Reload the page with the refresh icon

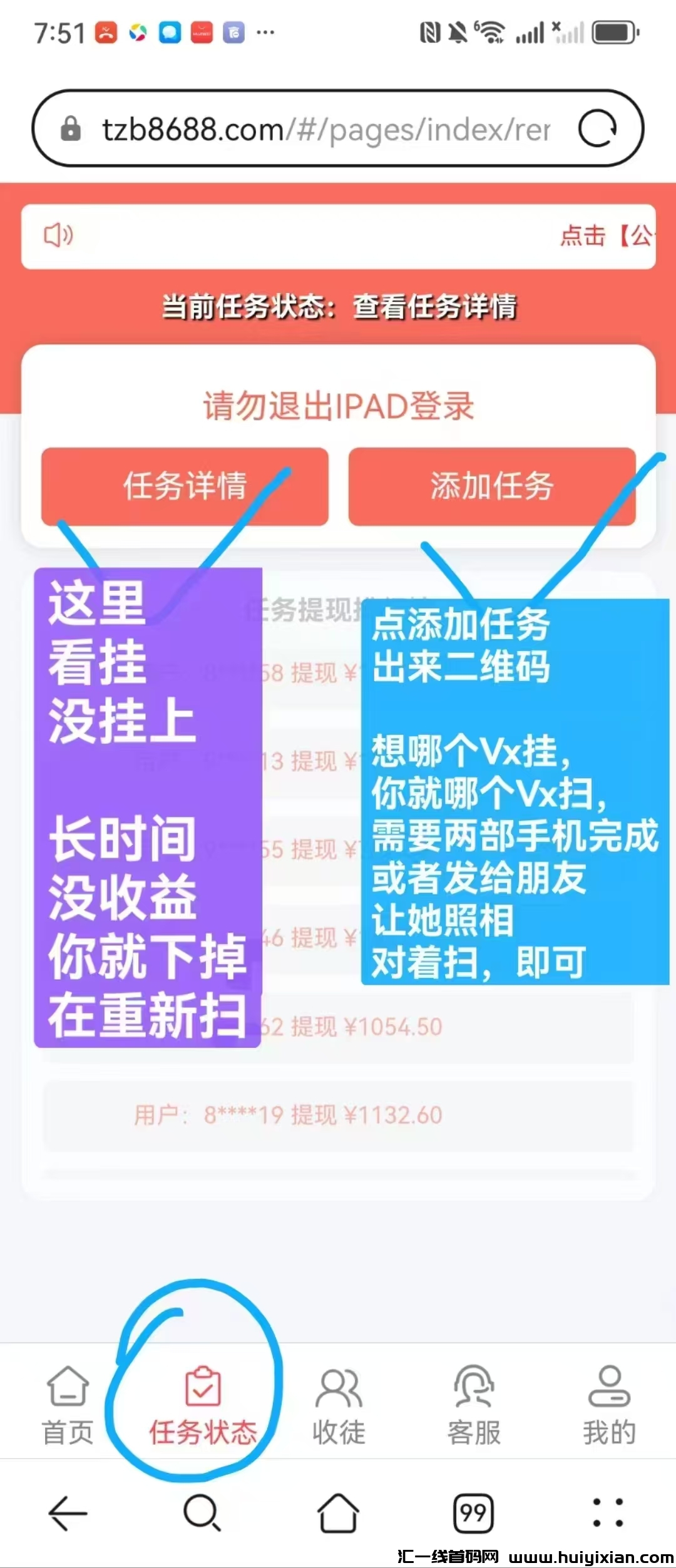(x=598, y=128)
